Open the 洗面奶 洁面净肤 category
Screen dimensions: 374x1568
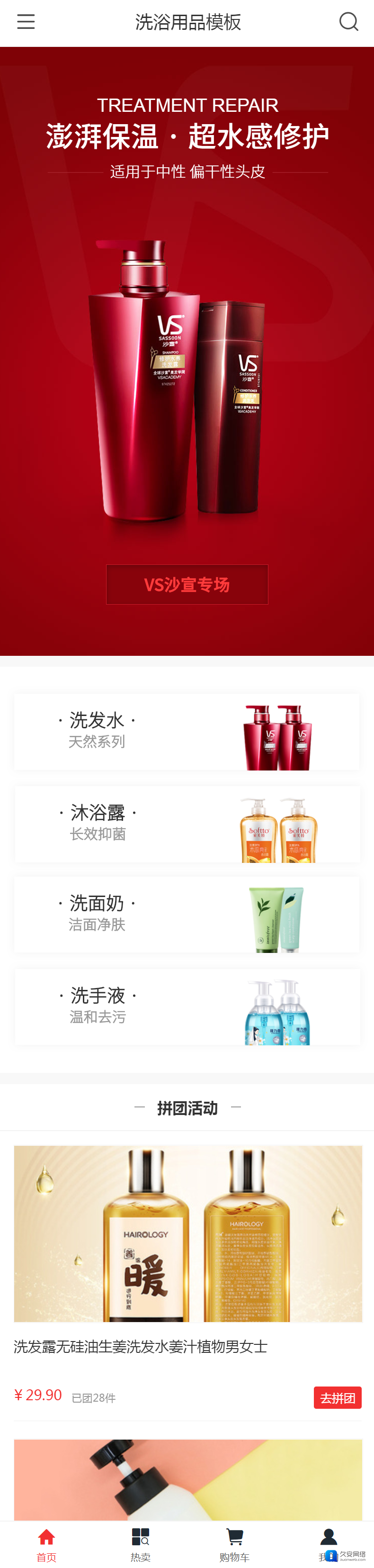click(x=187, y=914)
